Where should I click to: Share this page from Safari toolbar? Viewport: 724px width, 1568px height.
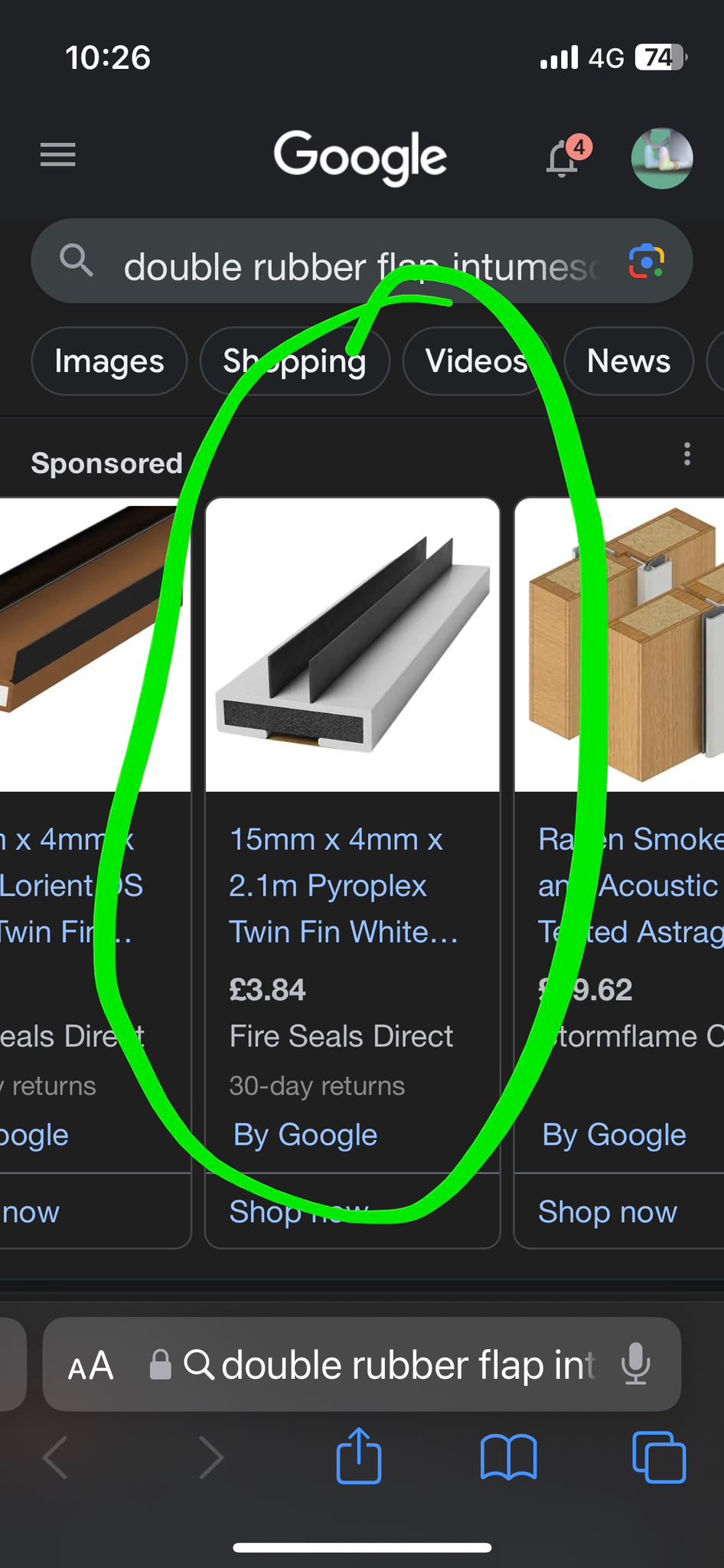click(x=359, y=1456)
